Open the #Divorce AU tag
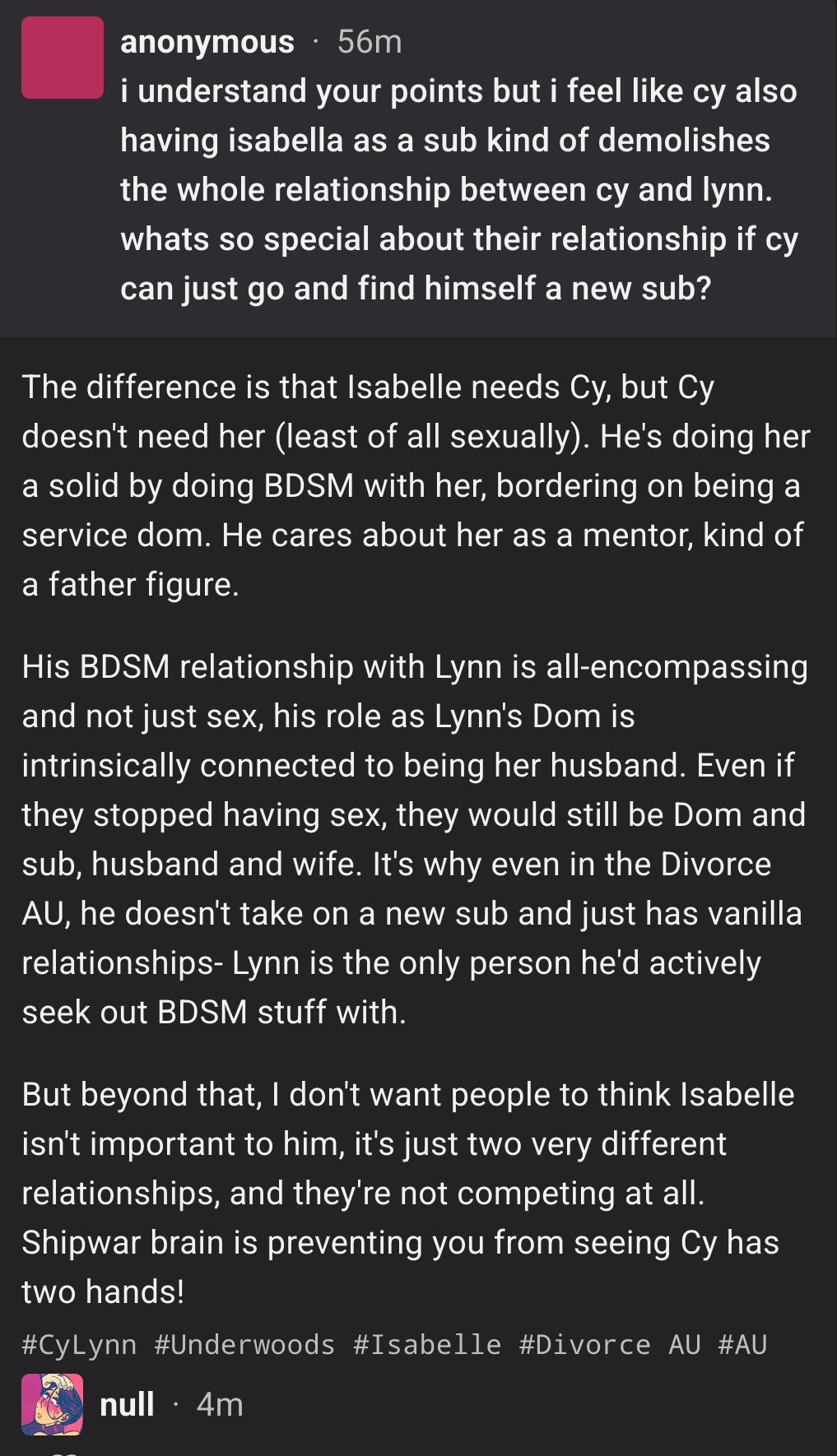The height and width of the screenshot is (1456, 837). [610, 1345]
